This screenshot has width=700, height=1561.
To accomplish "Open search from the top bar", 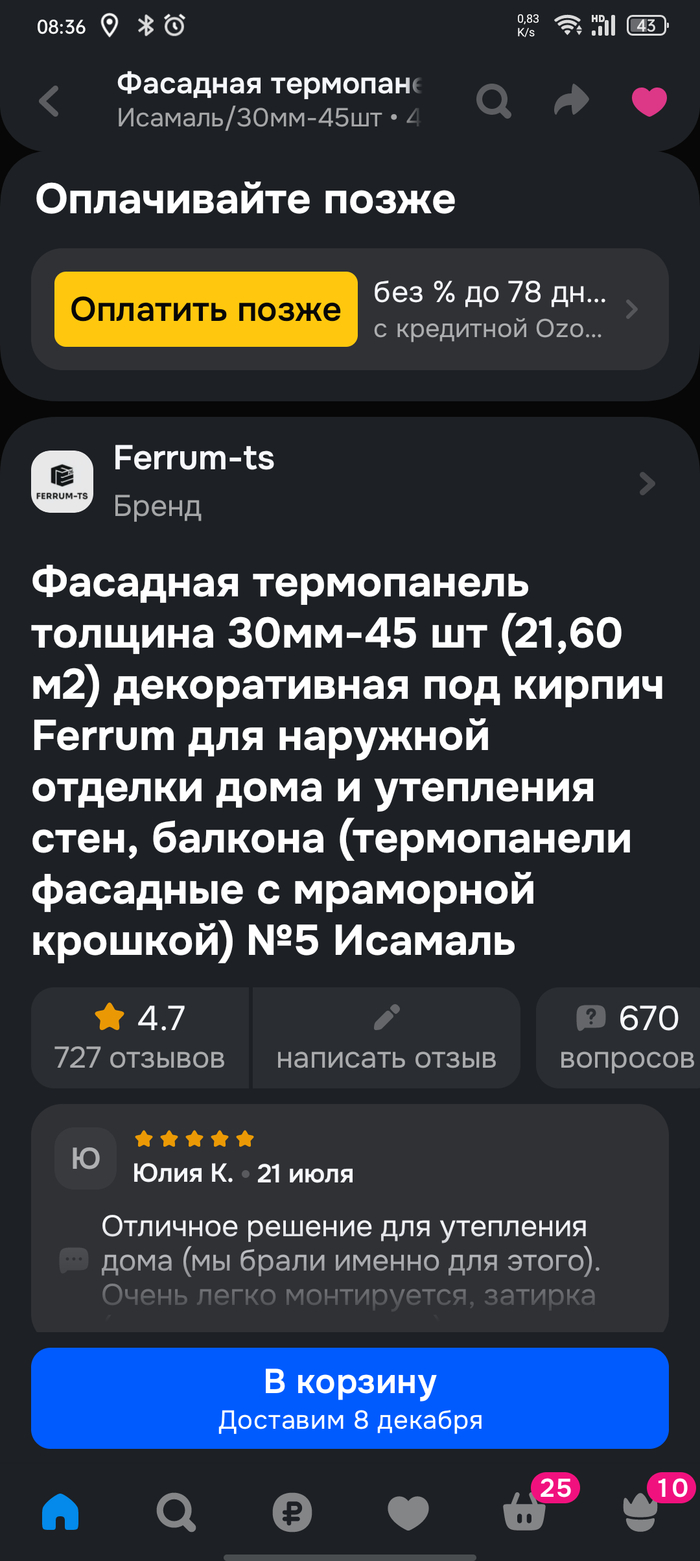I will tap(493, 101).
